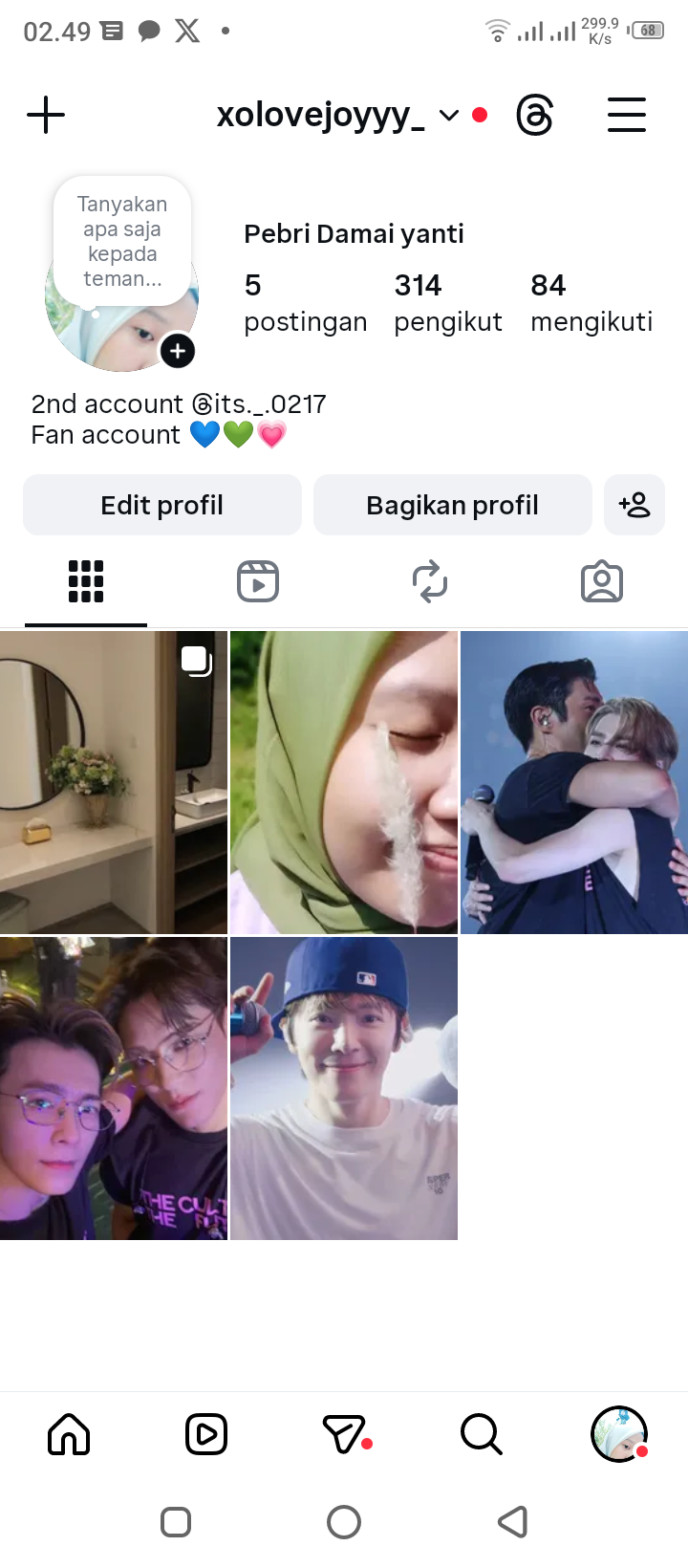Open the hamburger settings menu
688x1568 pixels.
[627, 116]
